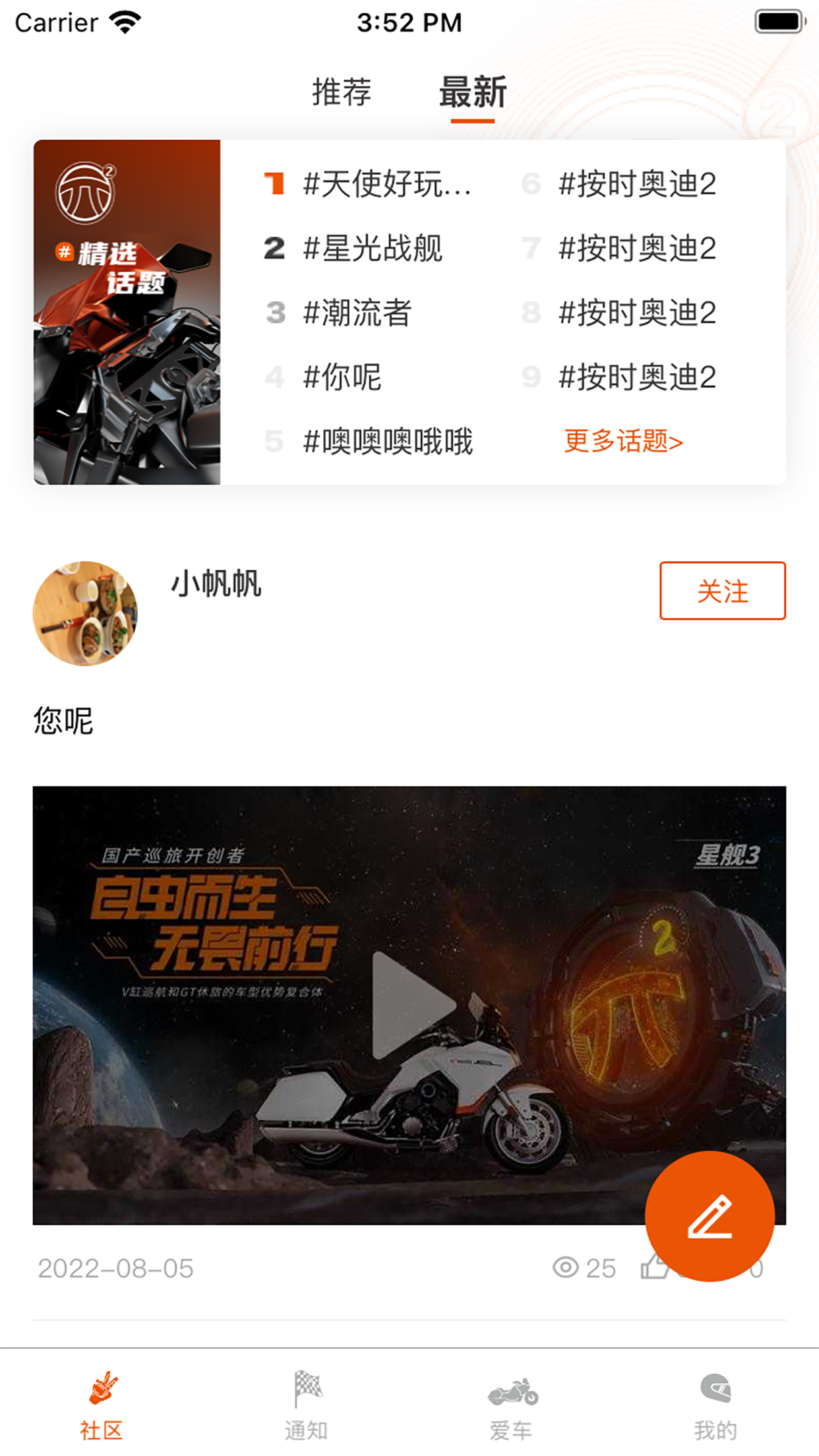Select the 最新 tab
This screenshot has height=1456, width=819.
(473, 92)
